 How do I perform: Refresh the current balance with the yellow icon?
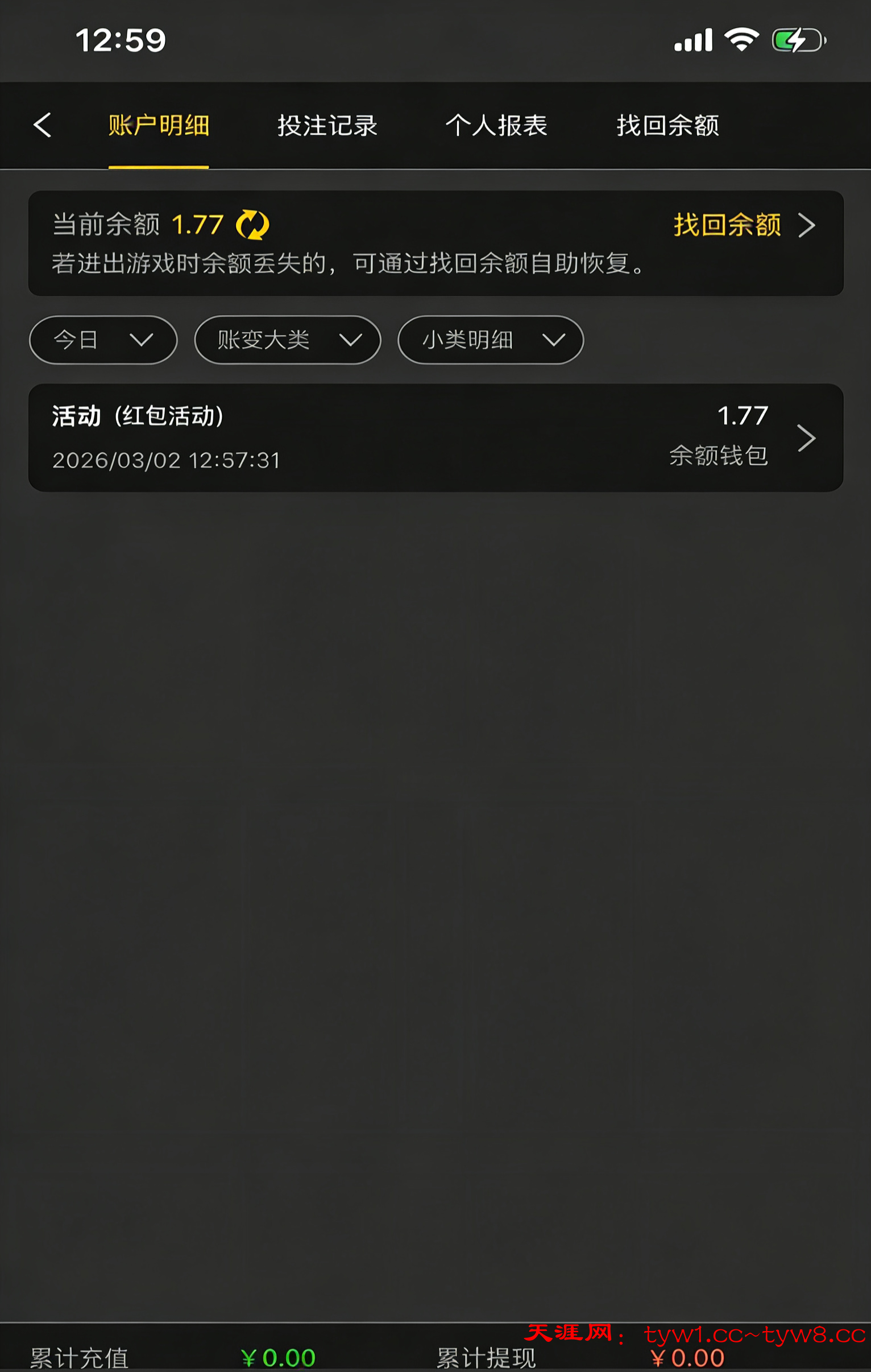tap(252, 225)
